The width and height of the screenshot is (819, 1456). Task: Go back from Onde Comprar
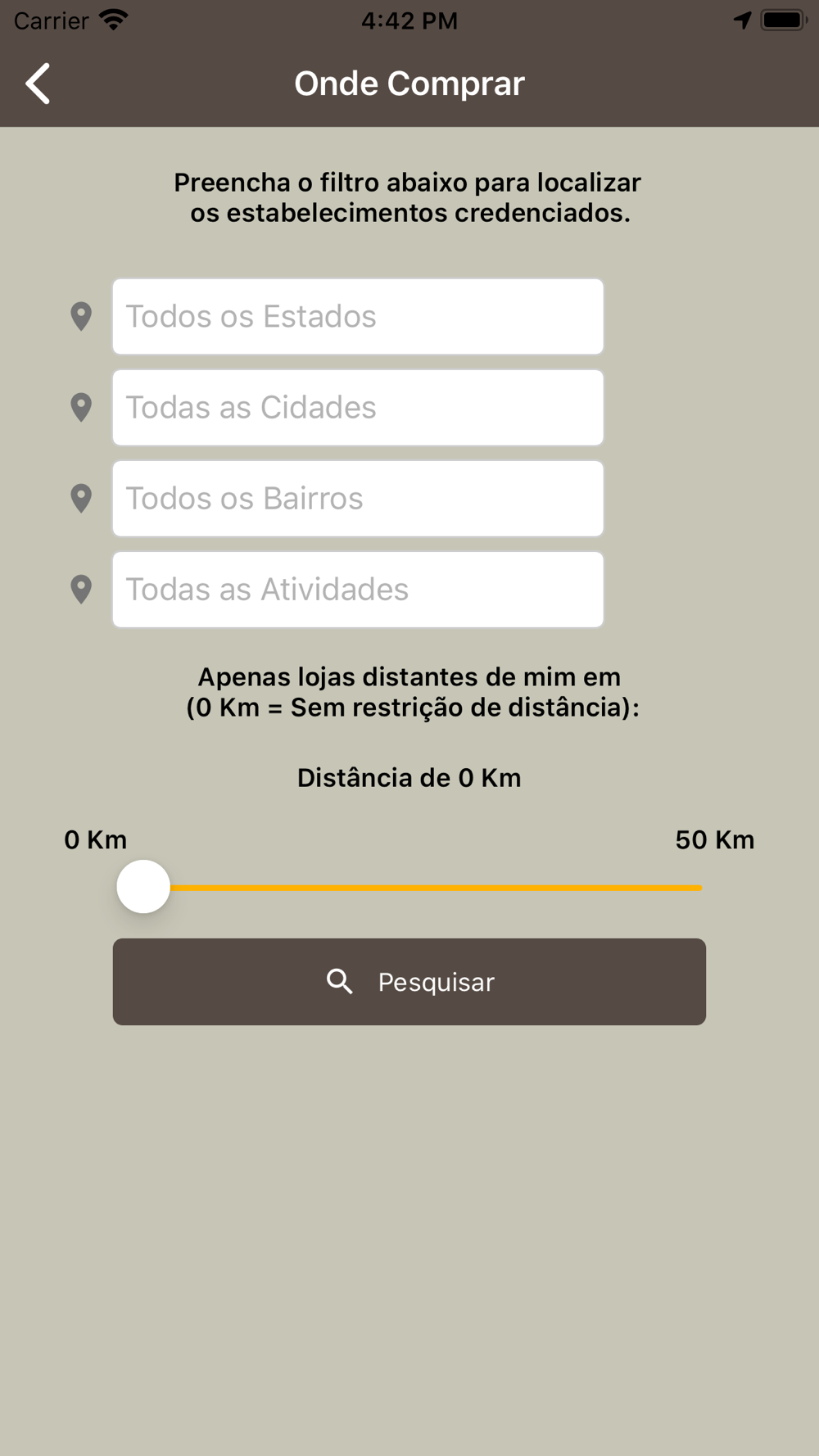[x=38, y=84]
